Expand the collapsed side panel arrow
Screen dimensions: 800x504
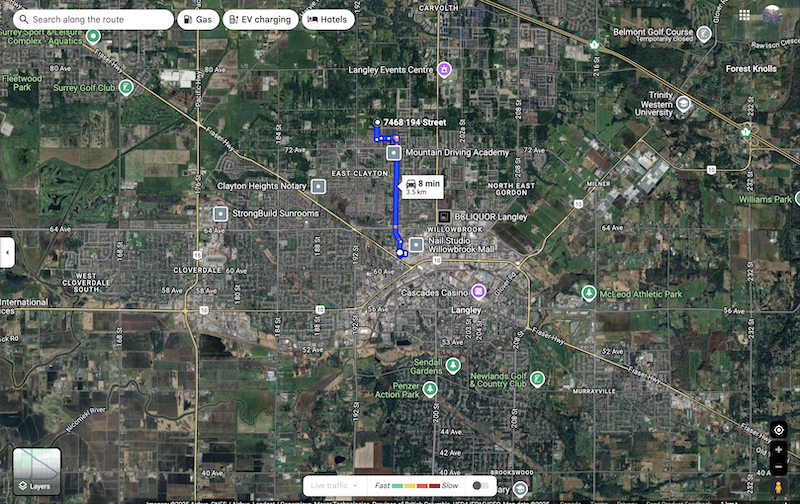pos(6,253)
